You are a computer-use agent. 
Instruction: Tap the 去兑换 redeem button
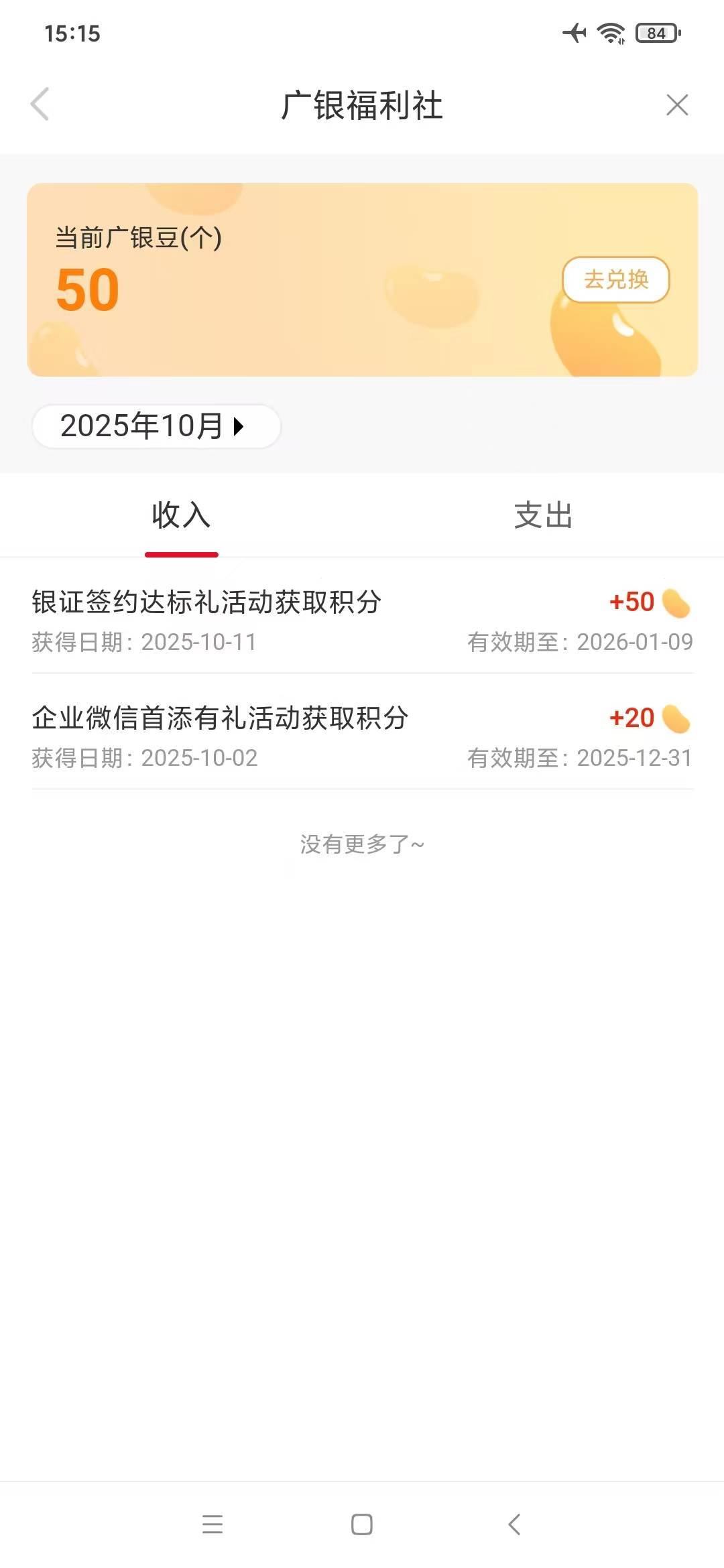(615, 279)
